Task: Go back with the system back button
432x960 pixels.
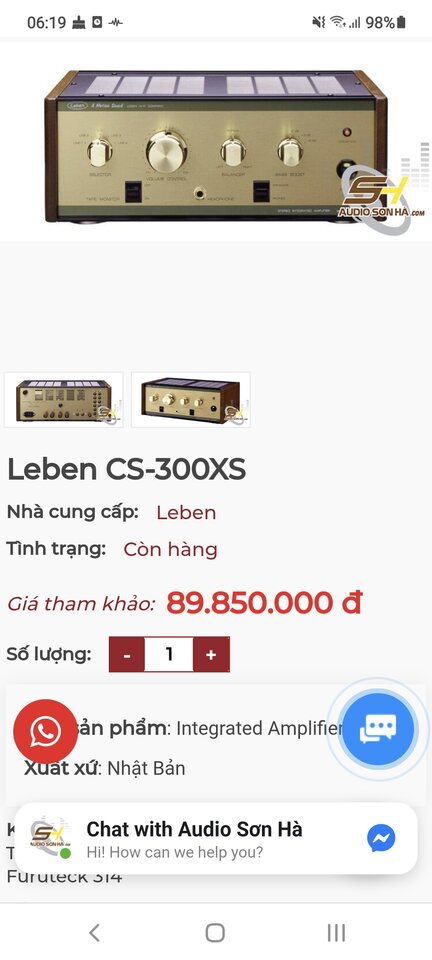Action: (94, 932)
